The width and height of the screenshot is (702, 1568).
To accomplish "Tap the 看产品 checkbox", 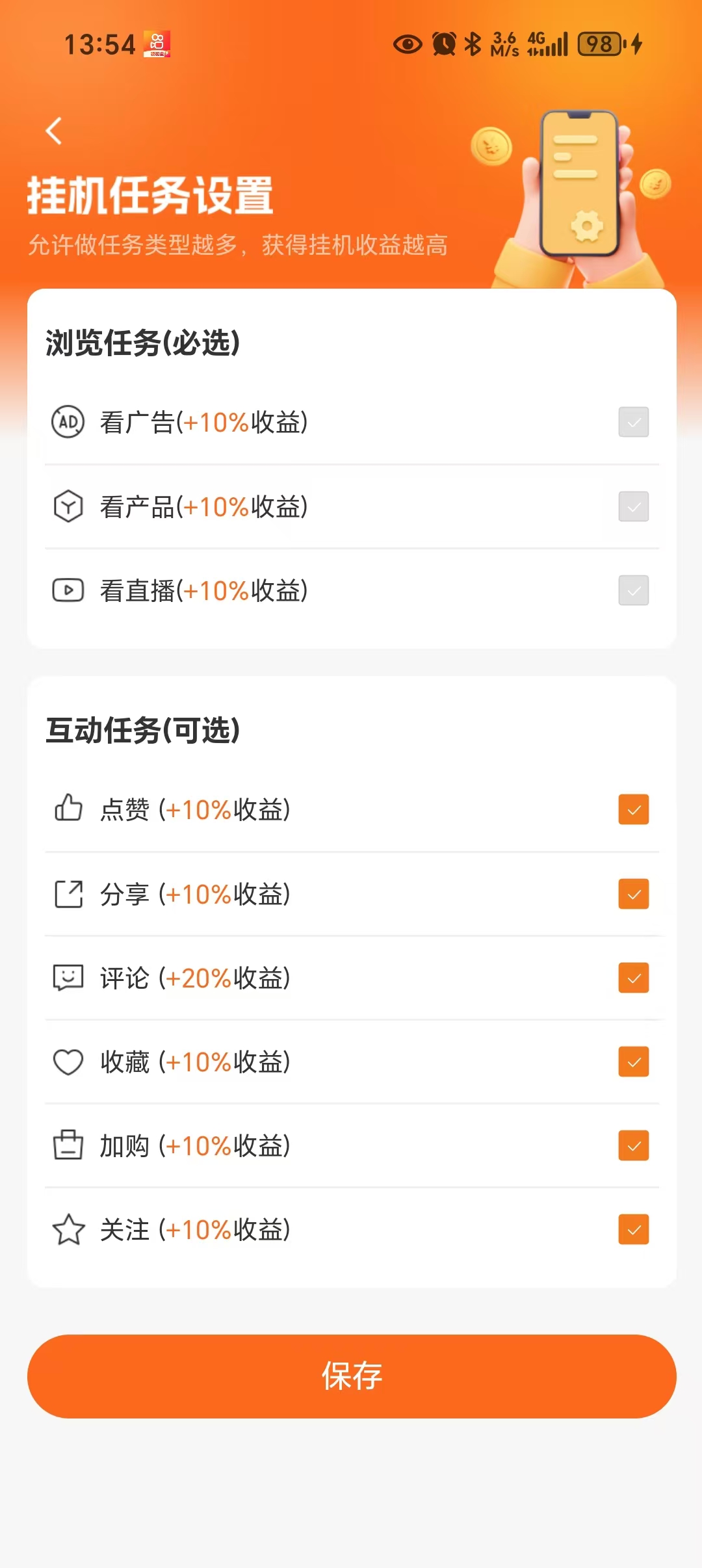I will pyautogui.click(x=634, y=506).
